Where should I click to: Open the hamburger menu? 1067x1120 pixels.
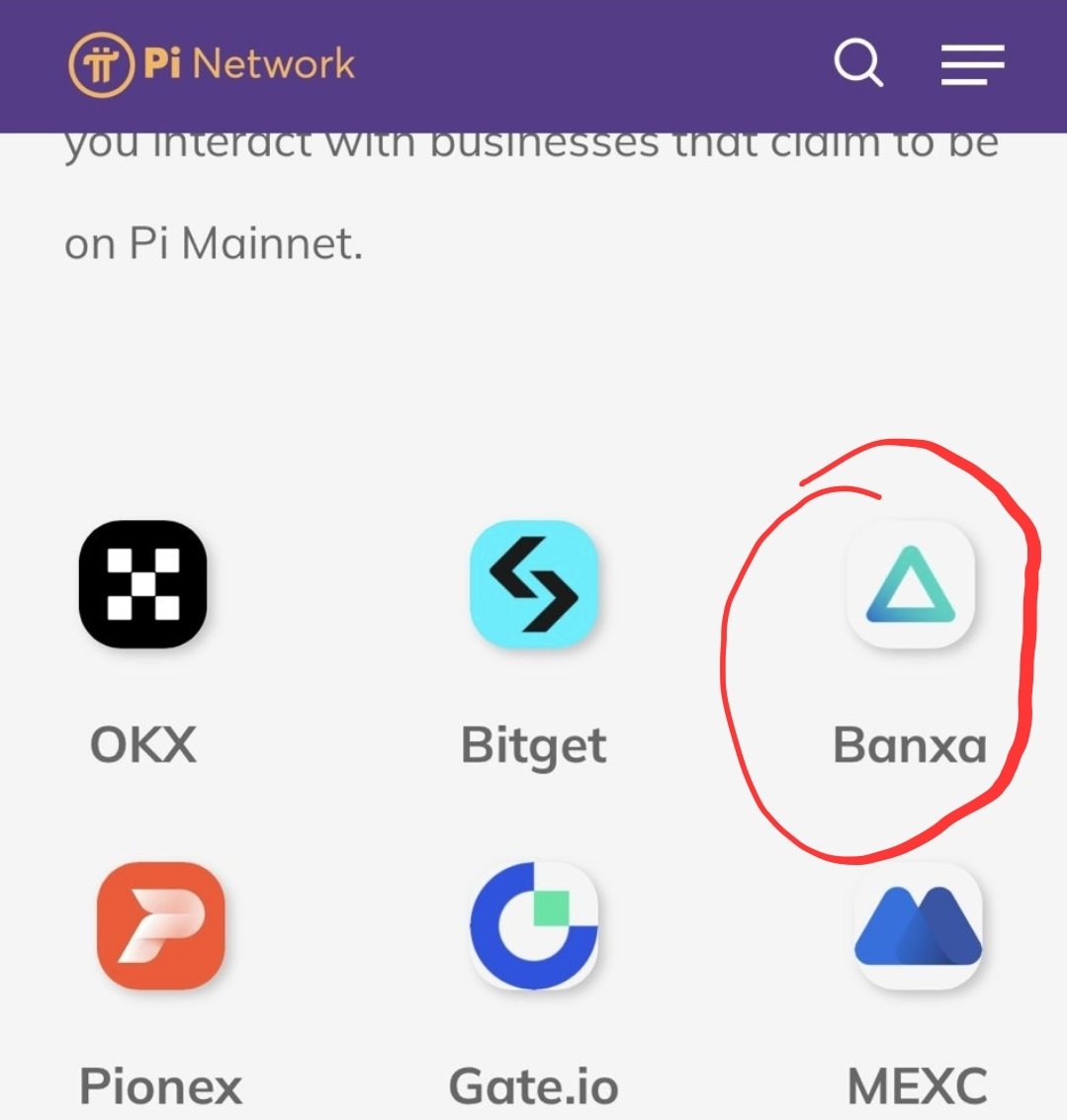(972, 65)
